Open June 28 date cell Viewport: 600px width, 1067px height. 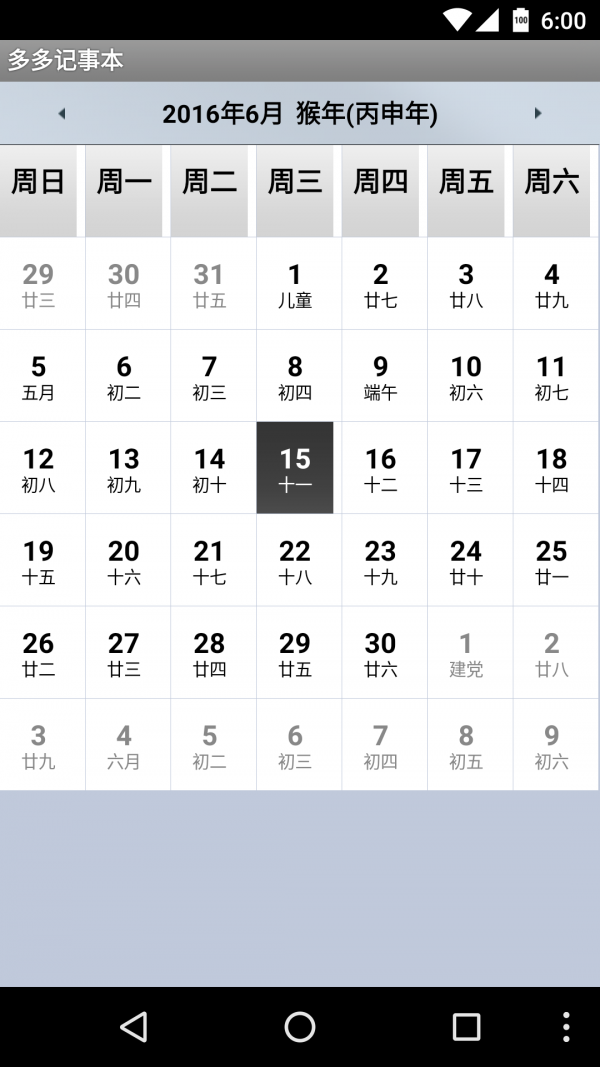pos(209,652)
